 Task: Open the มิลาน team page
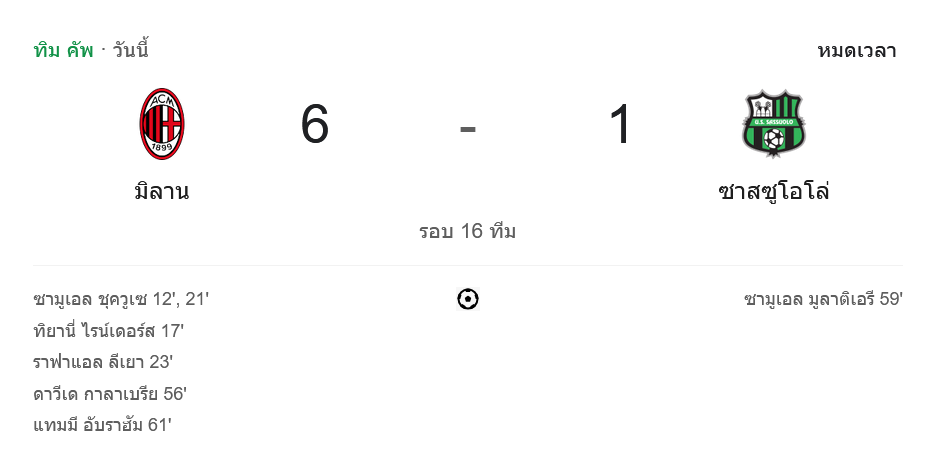point(162,190)
